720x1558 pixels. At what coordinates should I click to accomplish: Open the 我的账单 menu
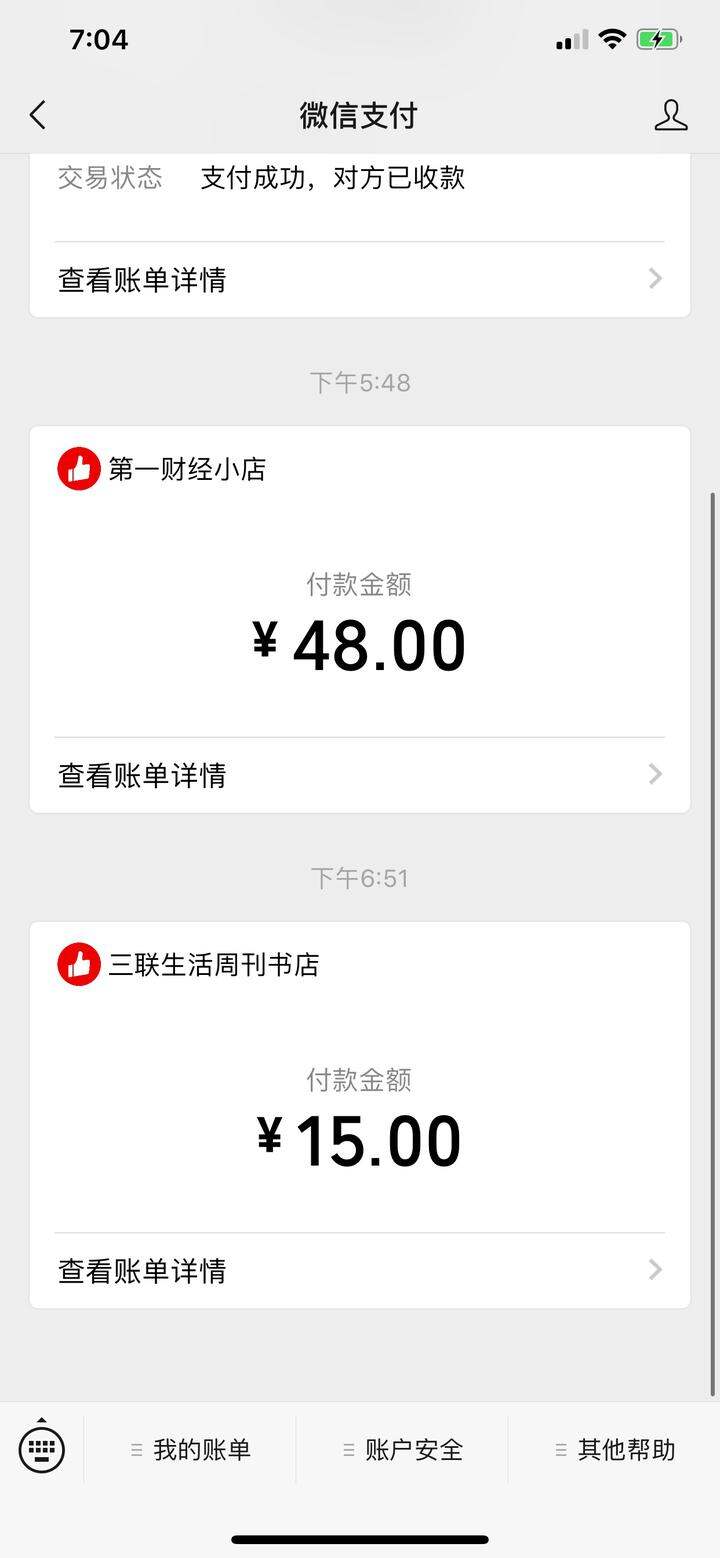[x=190, y=1449]
